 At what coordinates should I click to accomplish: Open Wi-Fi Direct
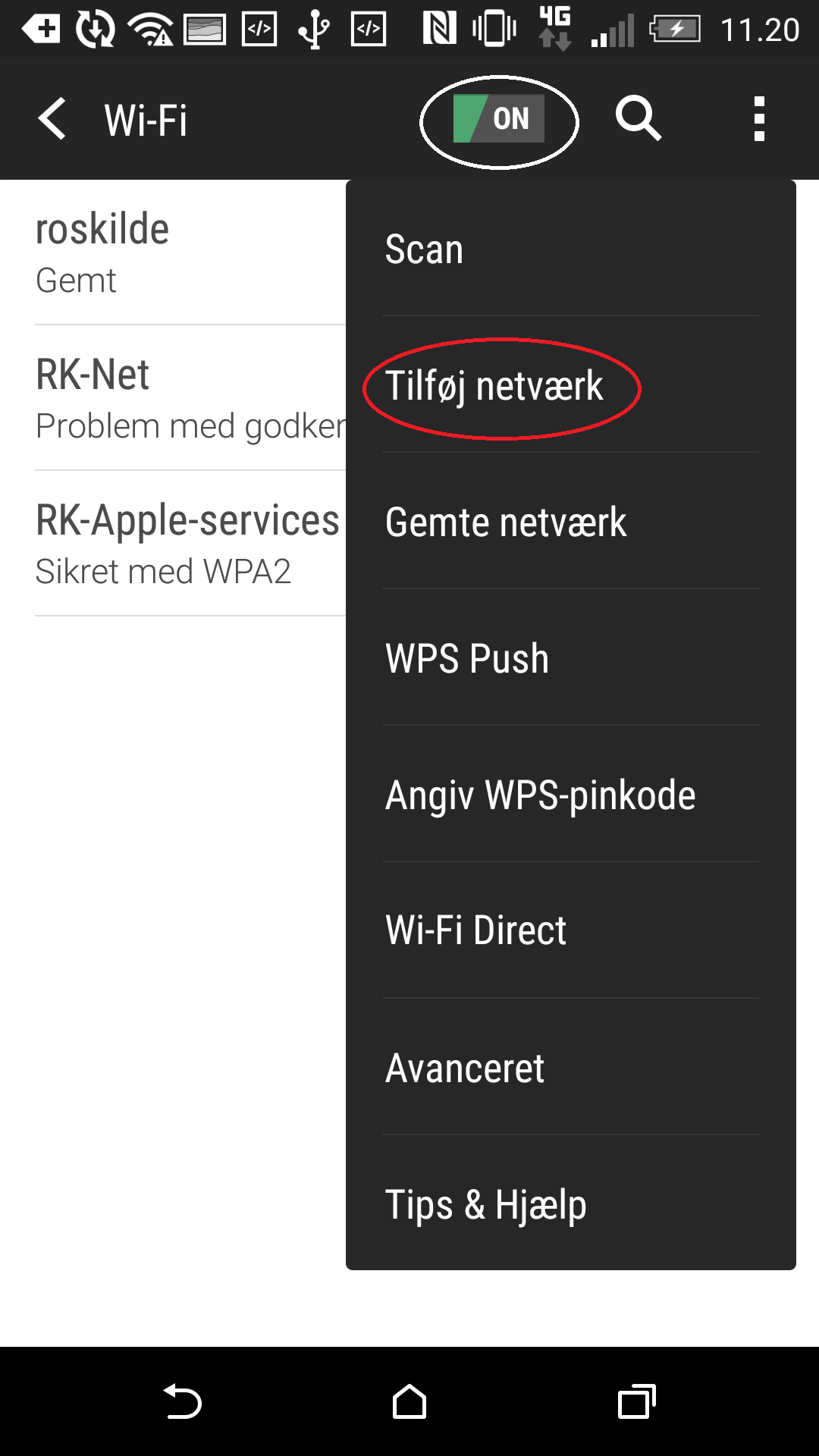coord(571,930)
